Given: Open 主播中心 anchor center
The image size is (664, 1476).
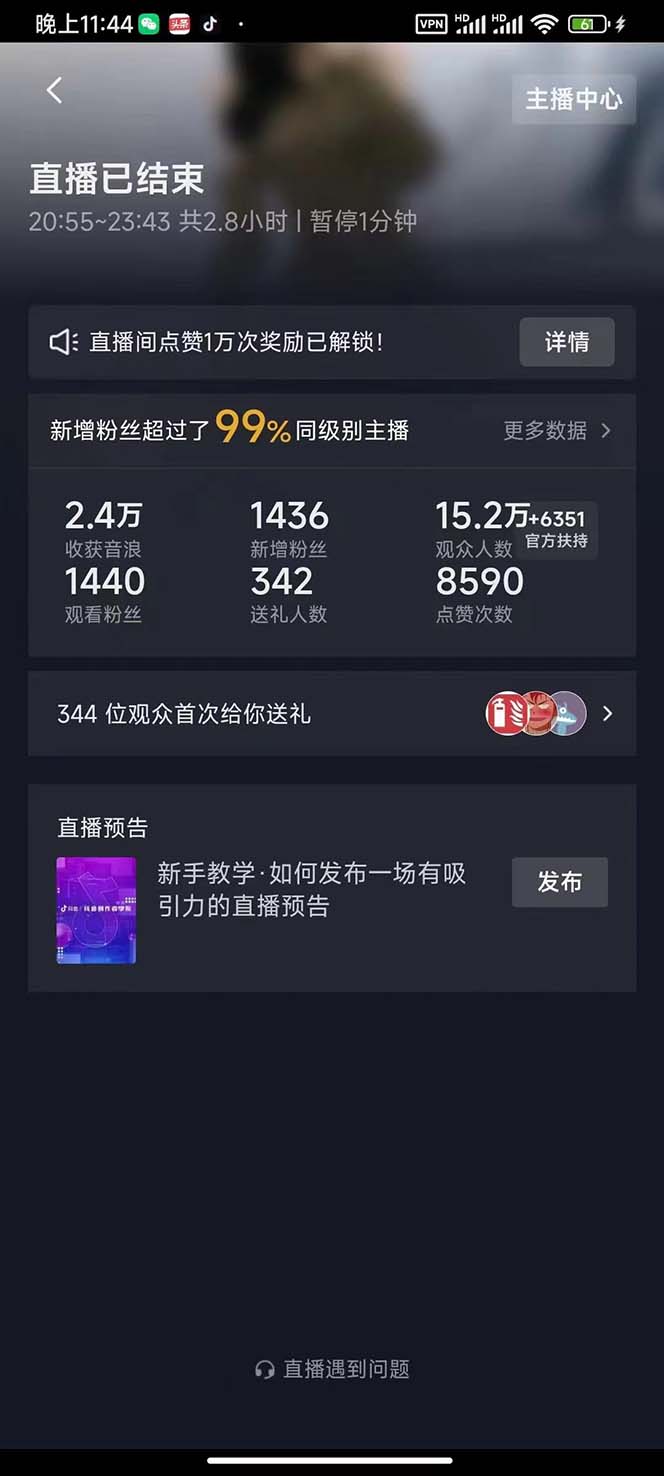Looking at the screenshot, I should click(573, 99).
